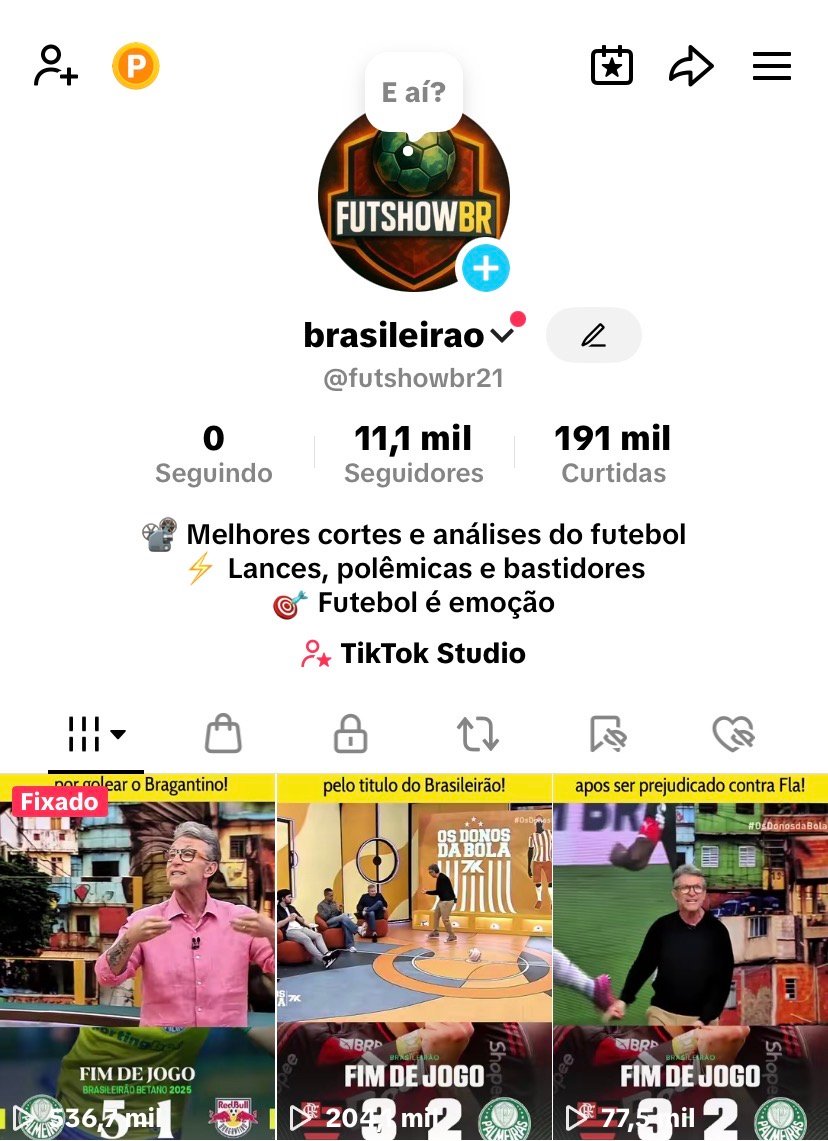View the 191 mil Curtidas count
This screenshot has height=1141, width=828.
click(613, 454)
